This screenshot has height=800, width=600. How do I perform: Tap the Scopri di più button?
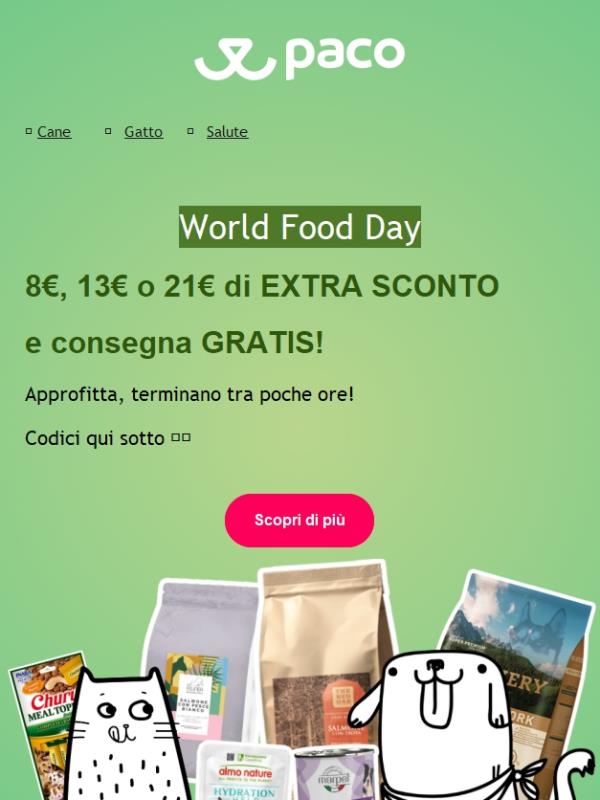coord(299,521)
